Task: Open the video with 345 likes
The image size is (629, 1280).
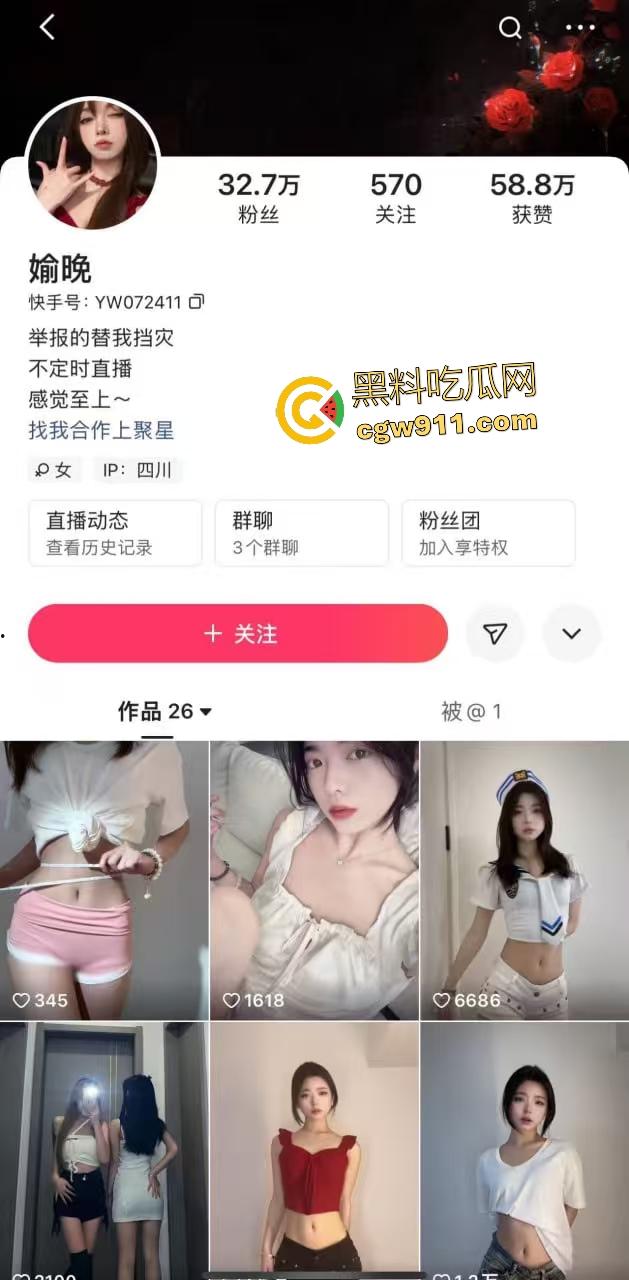Action: pos(104,880)
